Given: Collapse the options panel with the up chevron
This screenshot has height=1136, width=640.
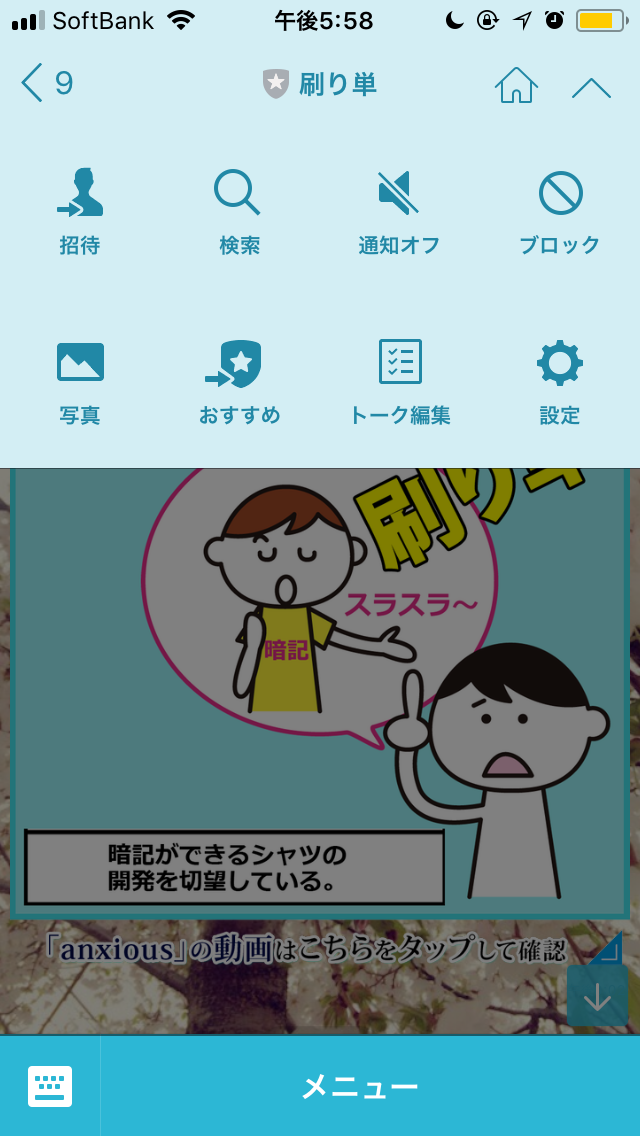Looking at the screenshot, I should [590, 86].
